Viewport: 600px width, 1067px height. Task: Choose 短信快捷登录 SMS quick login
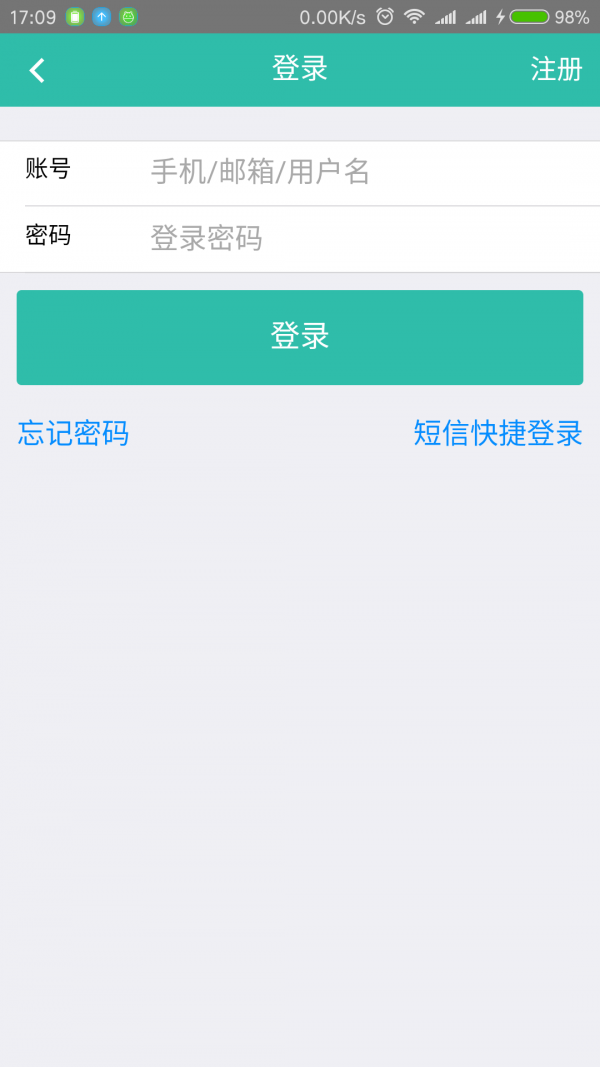tap(498, 433)
